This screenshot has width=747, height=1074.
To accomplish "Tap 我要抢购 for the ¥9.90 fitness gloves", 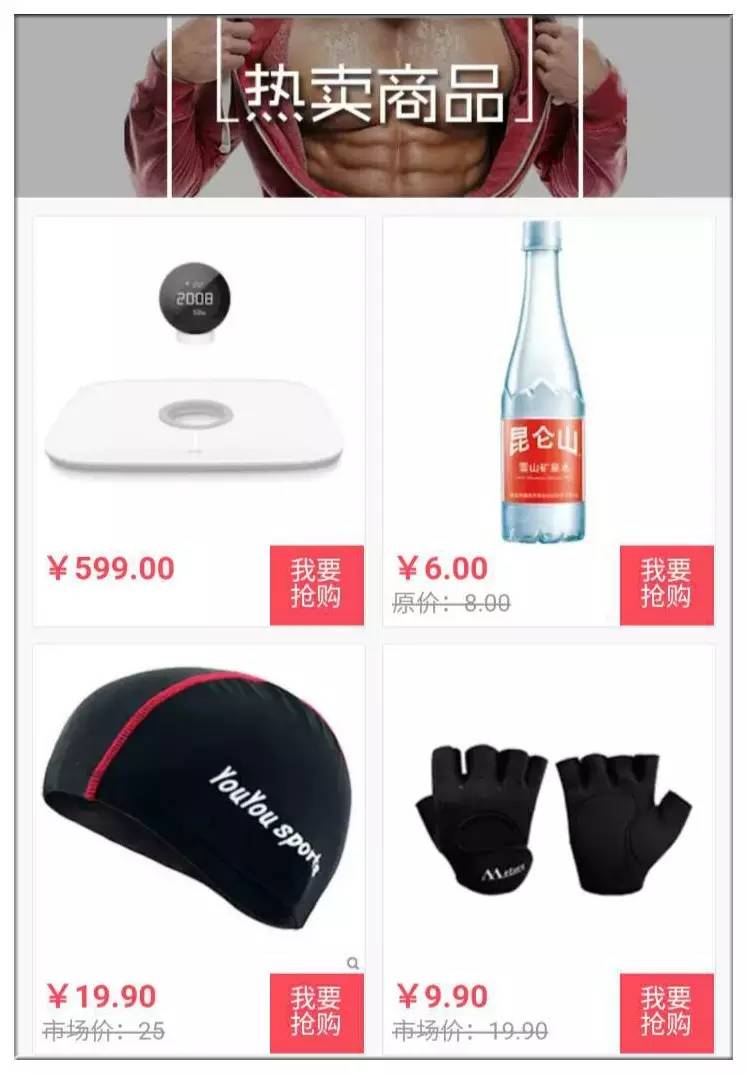I will pos(666,1012).
